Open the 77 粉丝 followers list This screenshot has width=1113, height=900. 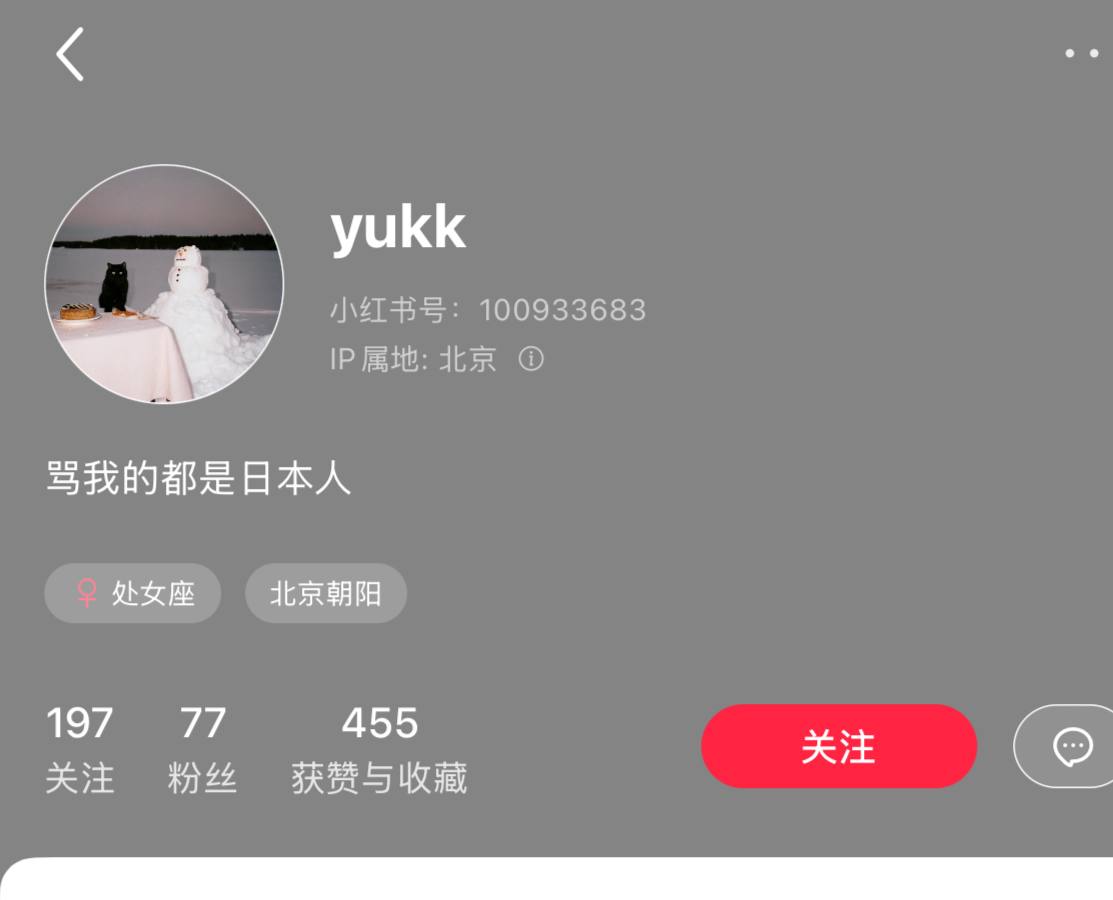(203, 748)
